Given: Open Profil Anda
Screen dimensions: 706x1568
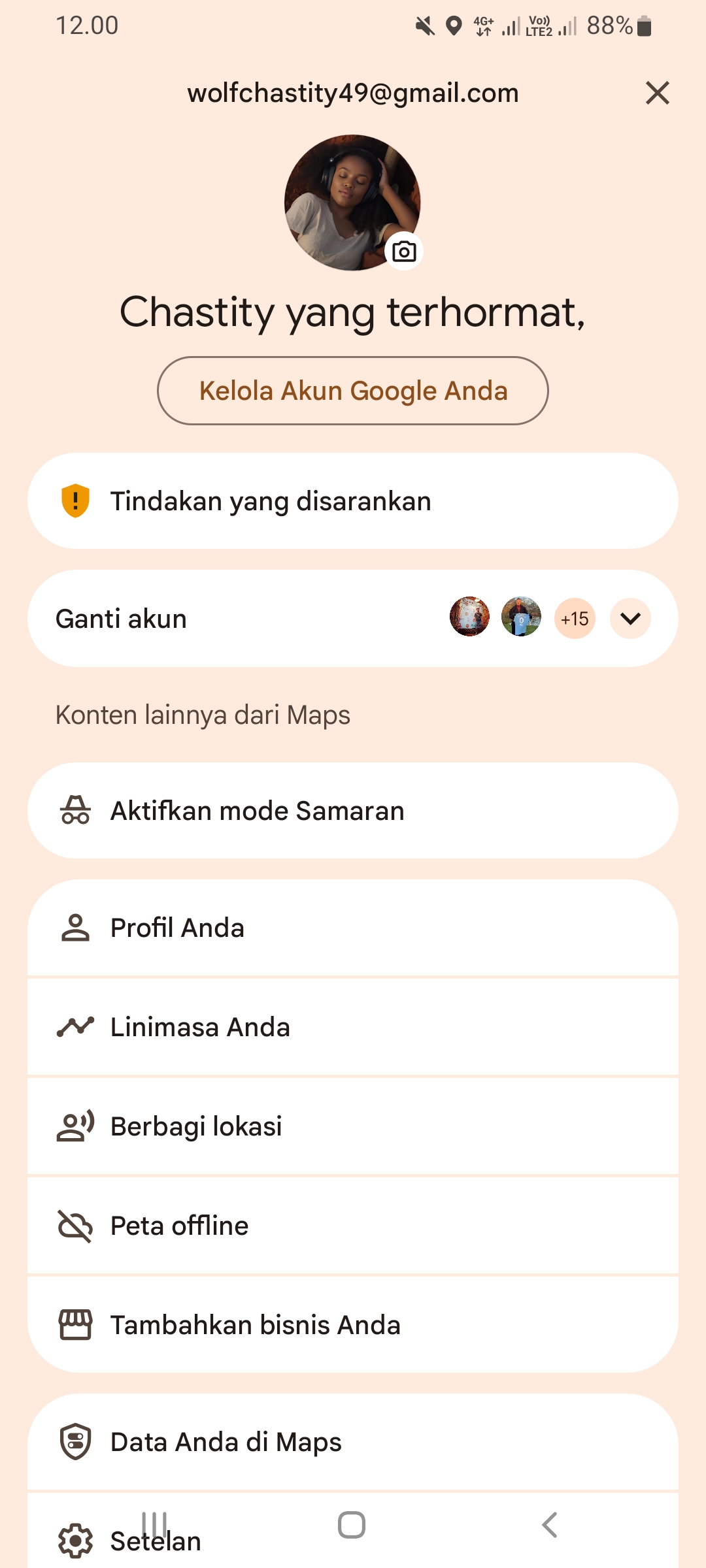Looking at the screenshot, I should click(353, 928).
